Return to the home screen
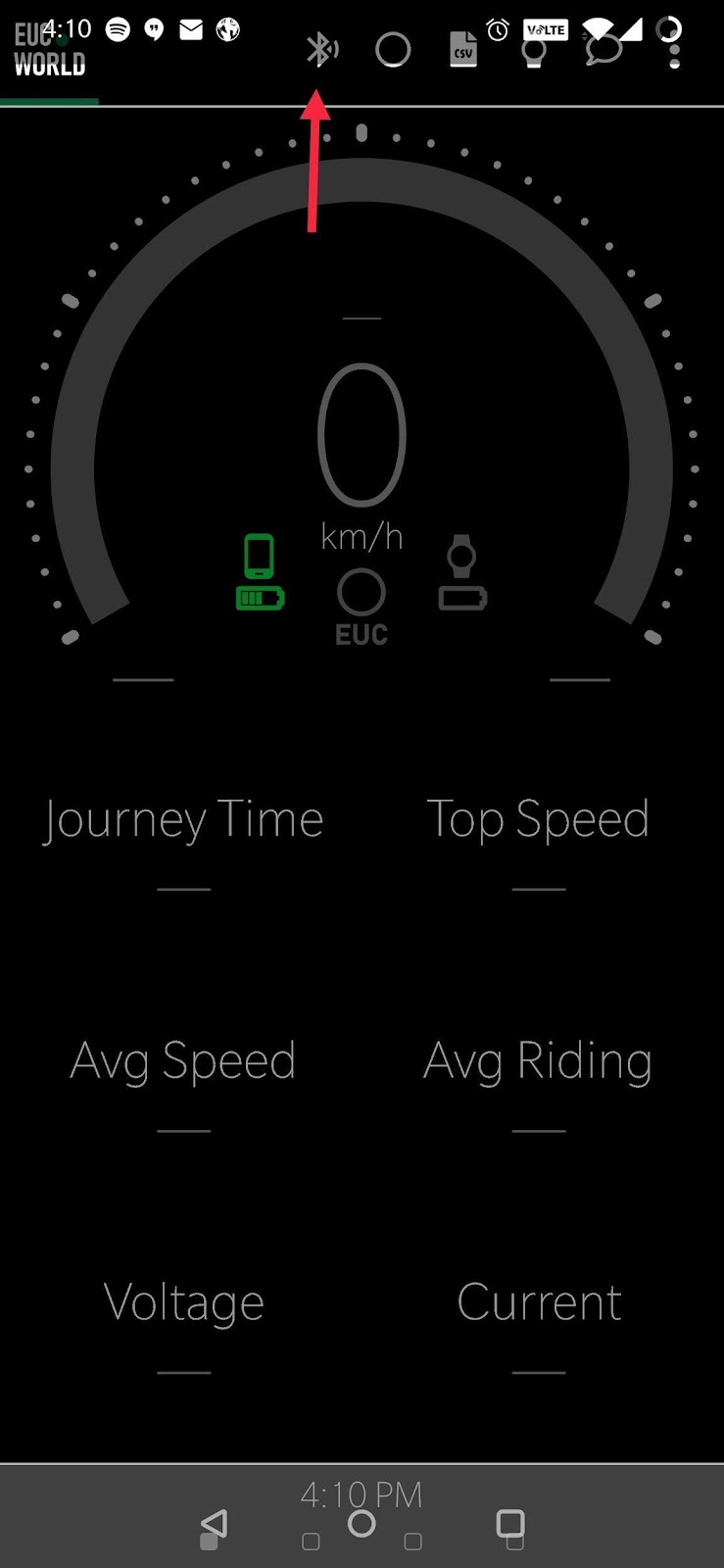 tap(362, 1523)
